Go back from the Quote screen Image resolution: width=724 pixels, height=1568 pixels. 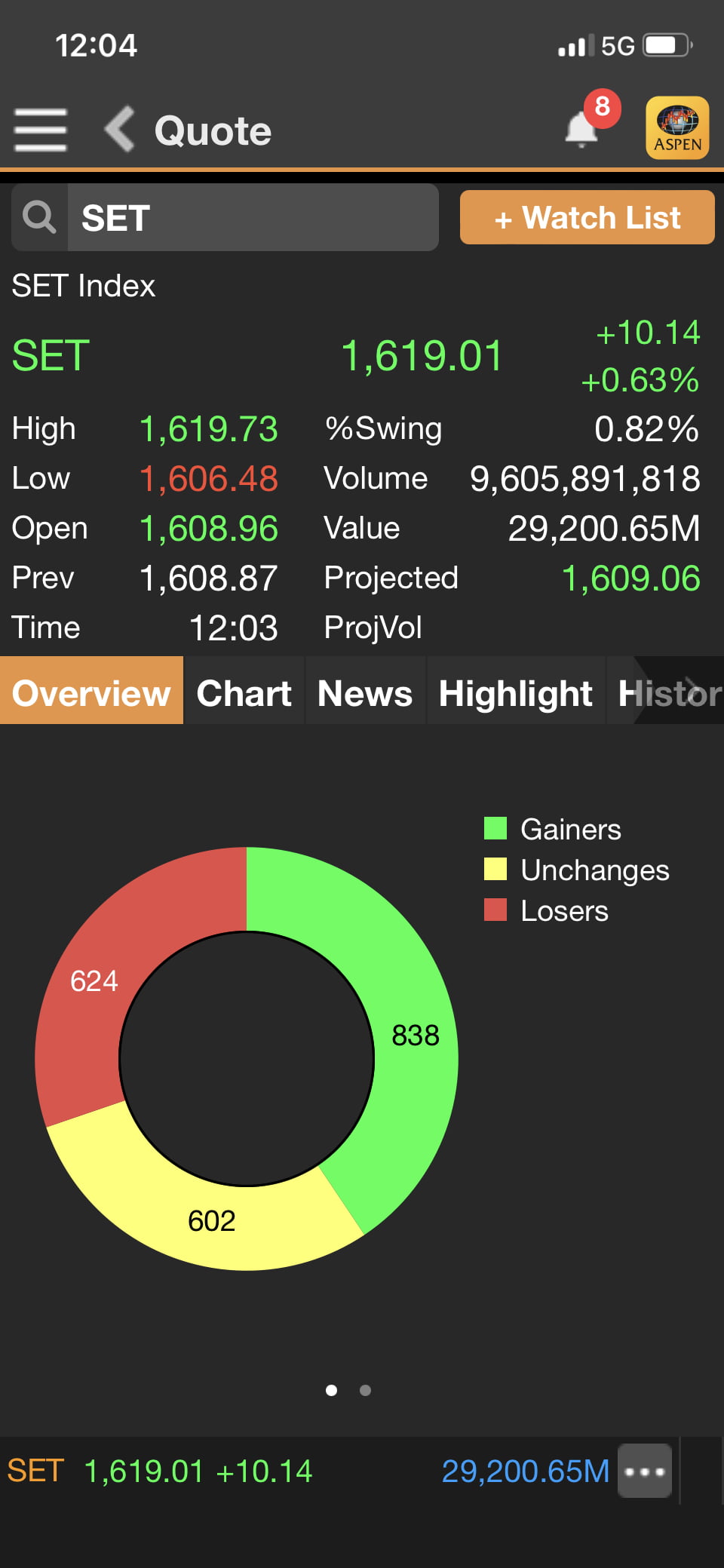[x=120, y=130]
